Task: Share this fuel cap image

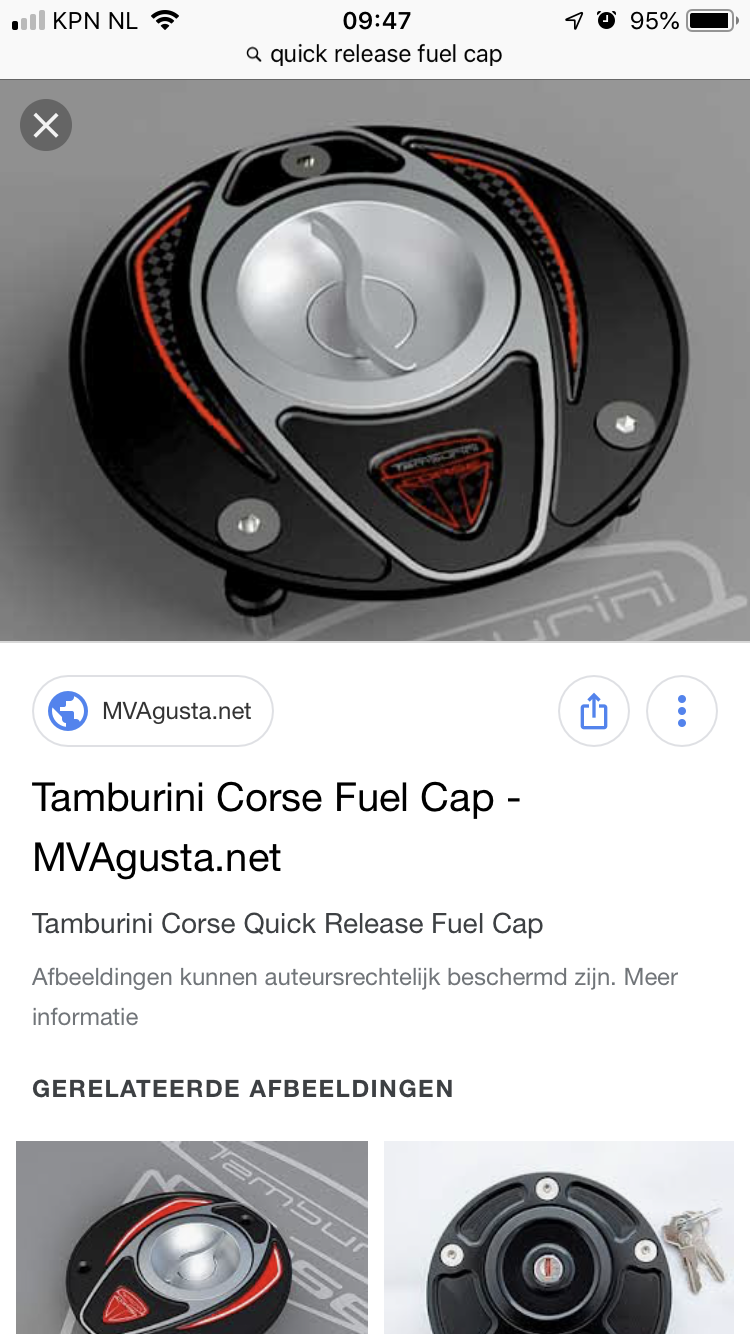Action: pyautogui.click(x=593, y=711)
